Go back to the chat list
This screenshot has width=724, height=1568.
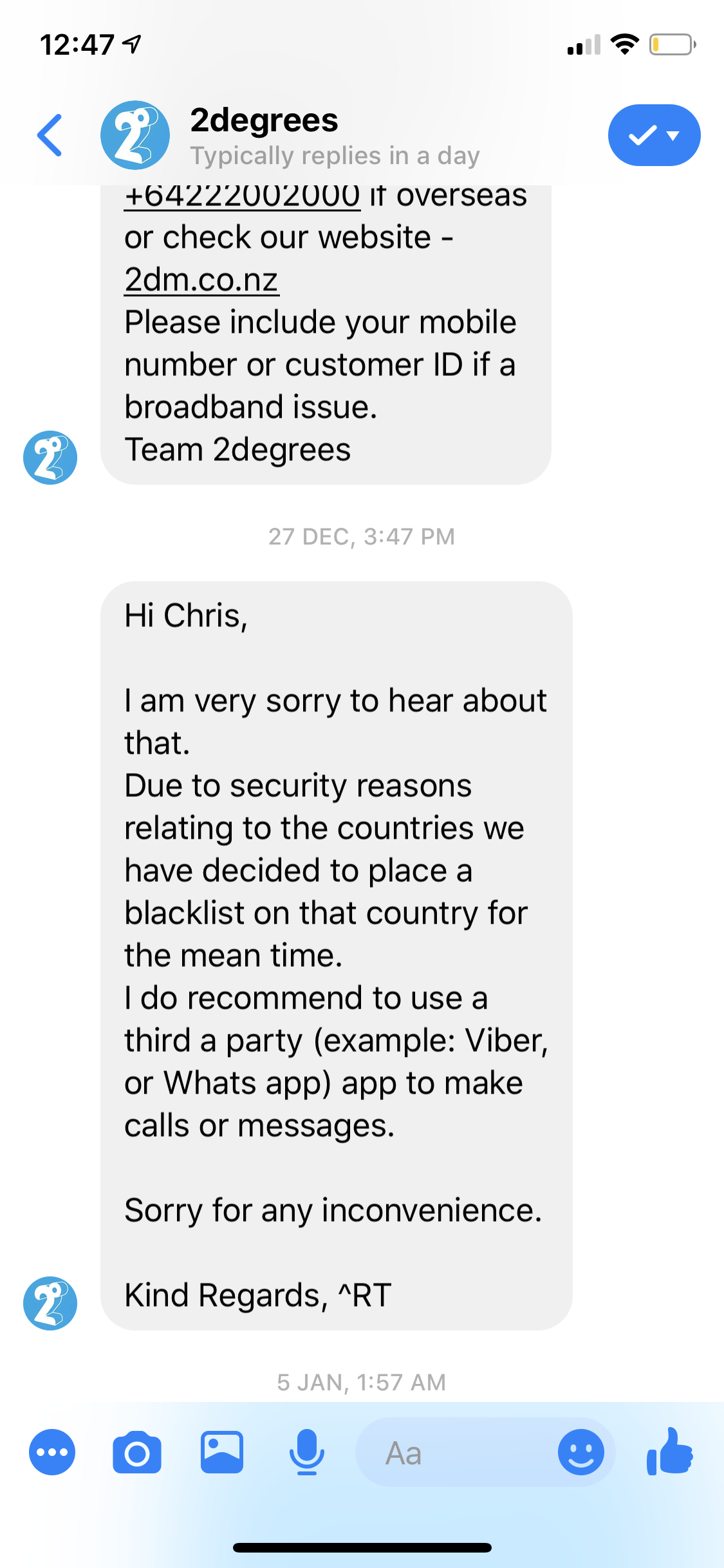click(x=50, y=135)
